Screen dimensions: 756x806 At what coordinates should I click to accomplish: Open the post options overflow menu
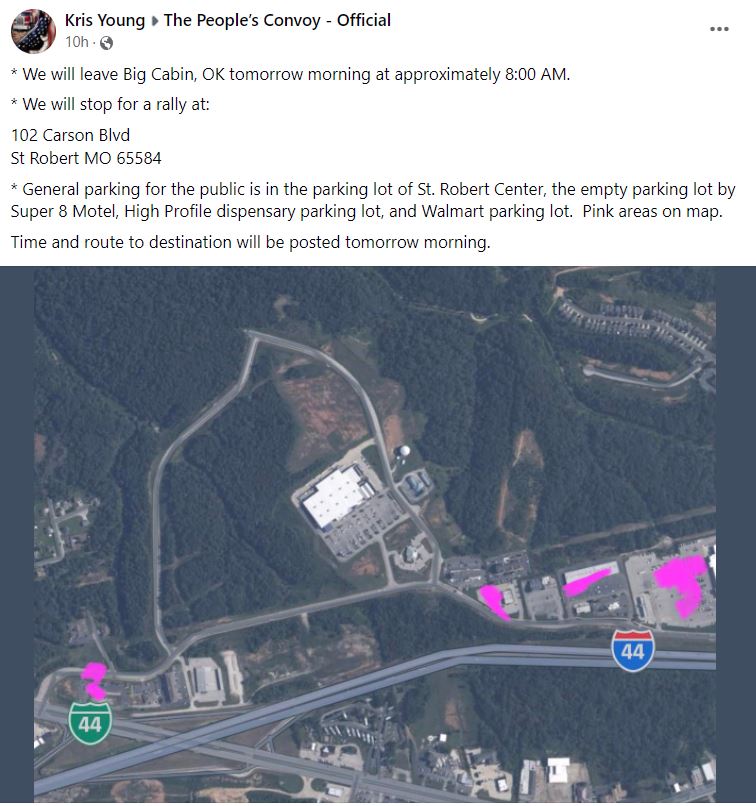[x=719, y=29]
